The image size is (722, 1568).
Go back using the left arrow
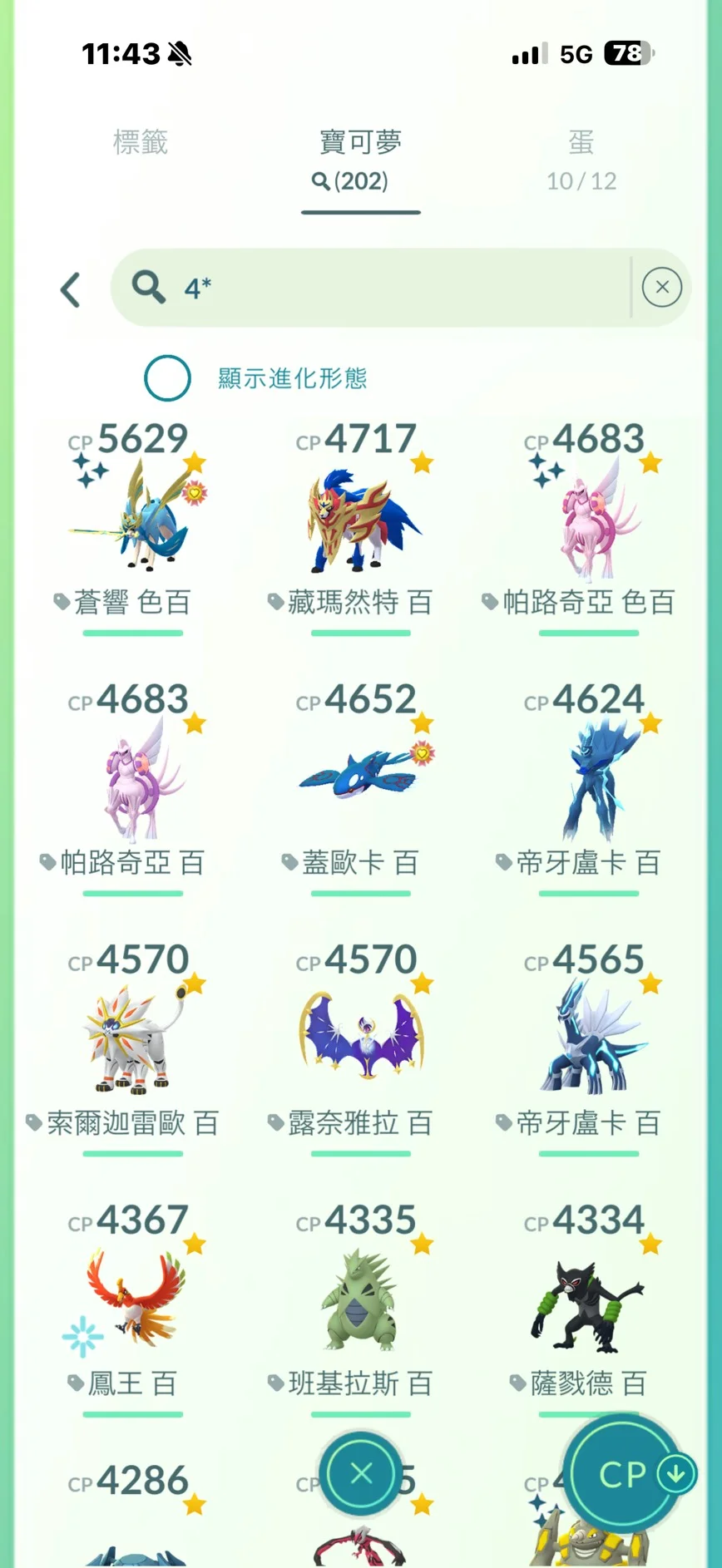point(71,289)
